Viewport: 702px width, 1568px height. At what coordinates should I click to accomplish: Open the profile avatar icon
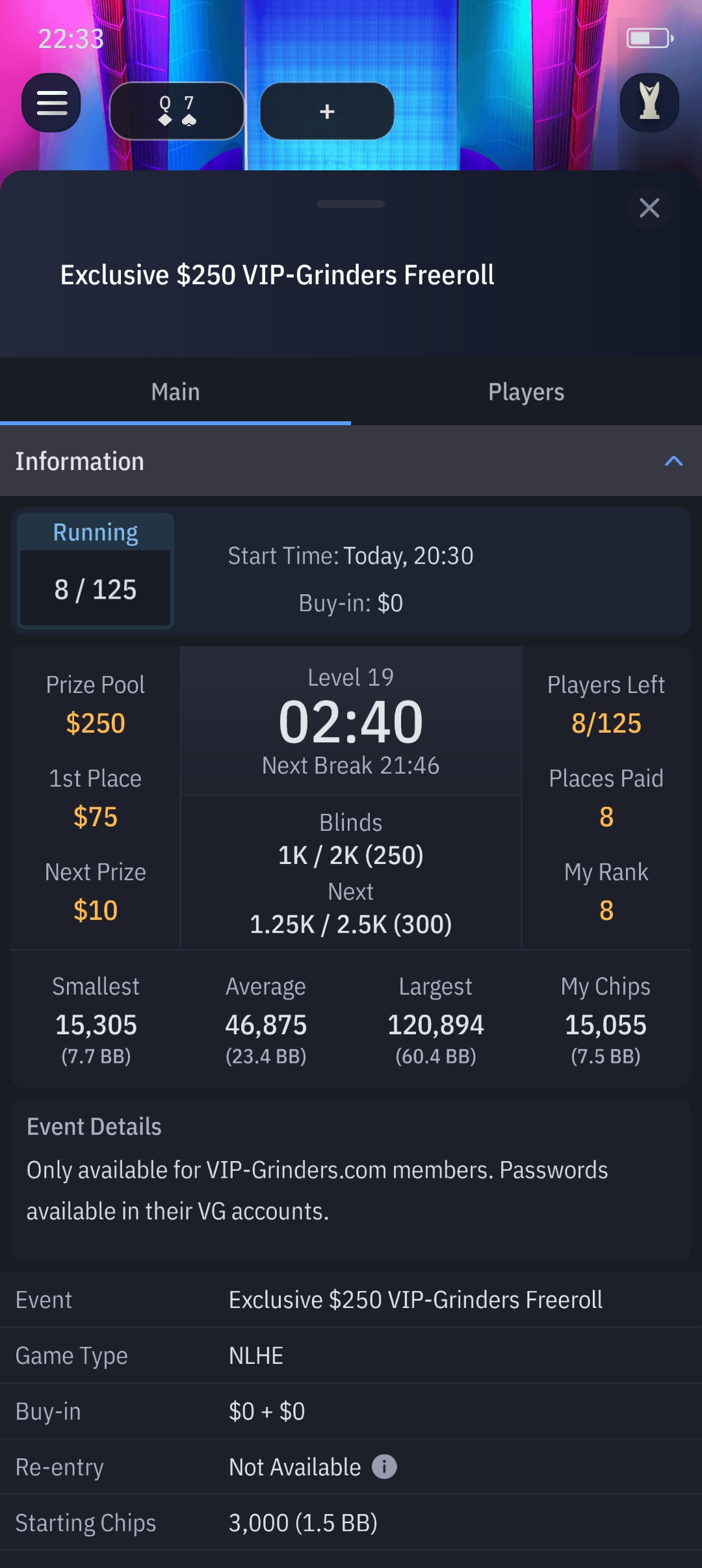point(649,103)
